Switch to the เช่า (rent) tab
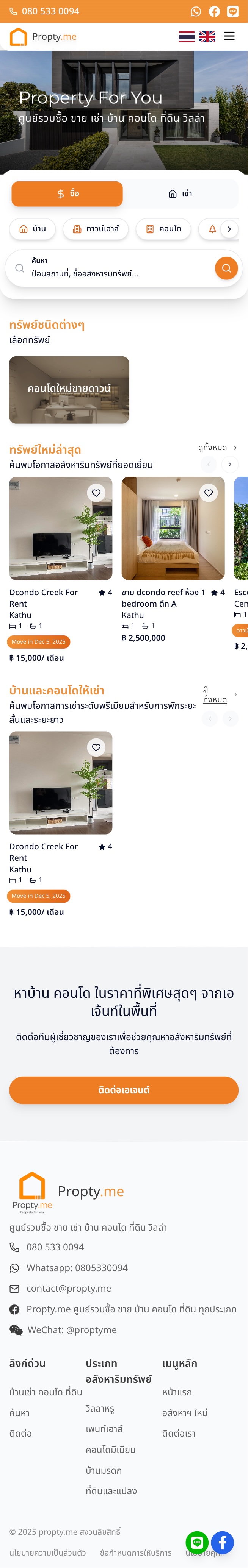 pos(181,193)
